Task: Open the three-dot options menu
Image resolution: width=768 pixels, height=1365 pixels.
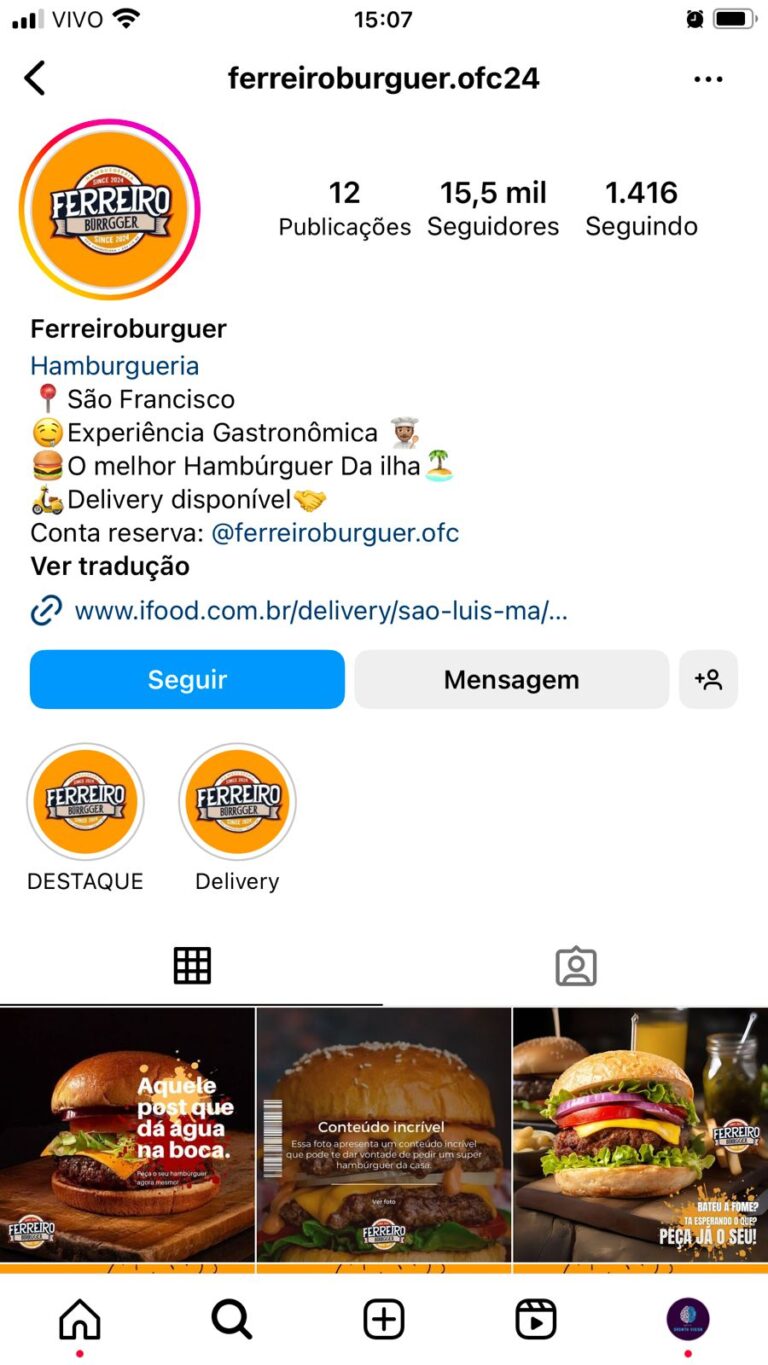Action: pos(708,79)
